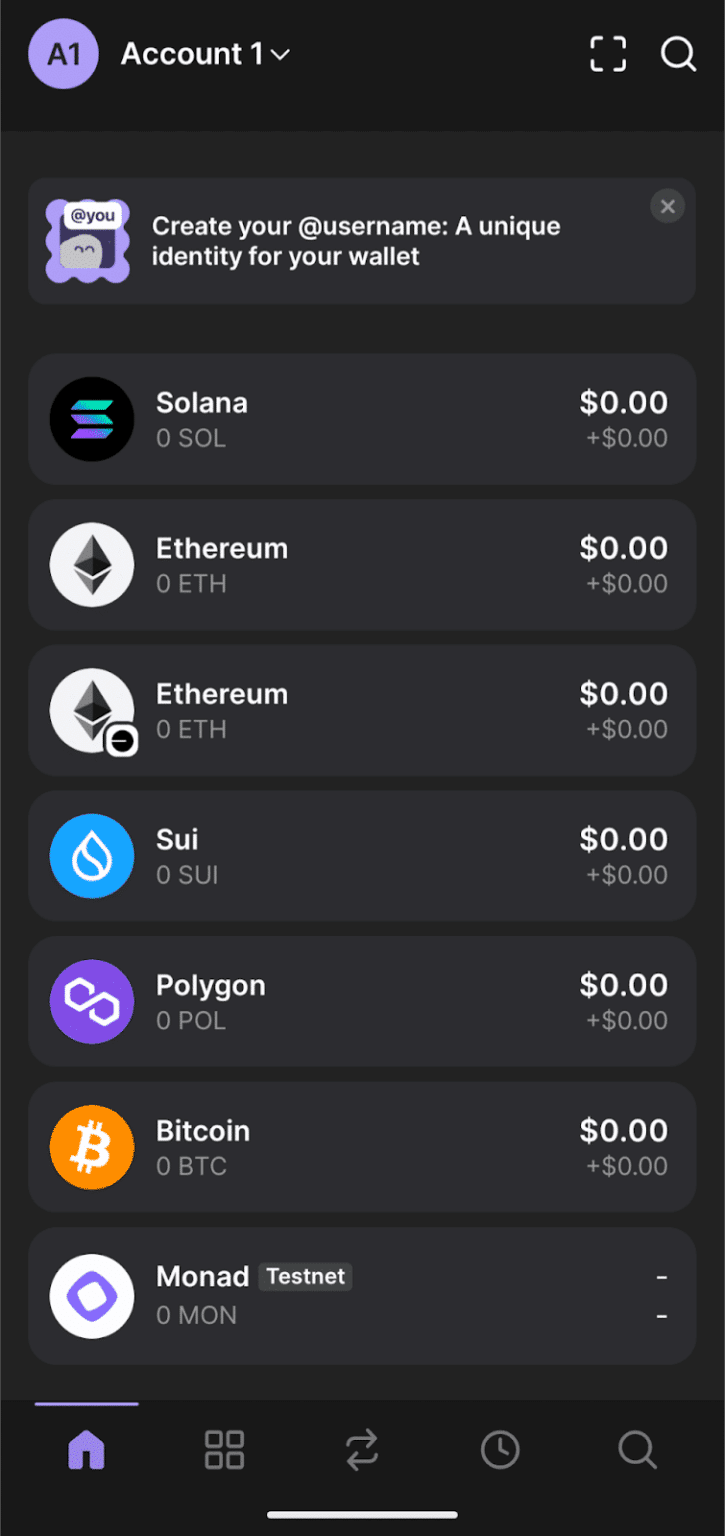Select the Home icon in bottom navigation
This screenshot has width=725, height=1536.
click(x=86, y=1449)
